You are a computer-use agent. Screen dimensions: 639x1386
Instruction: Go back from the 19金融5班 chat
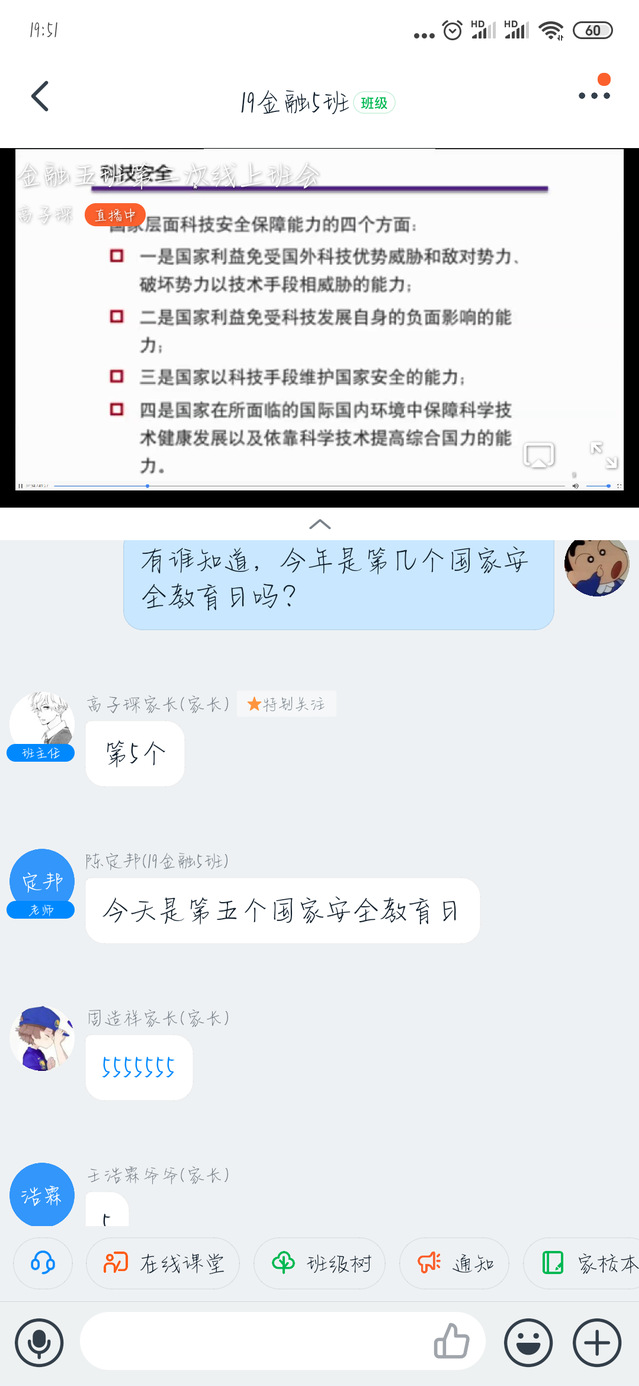[x=40, y=97]
